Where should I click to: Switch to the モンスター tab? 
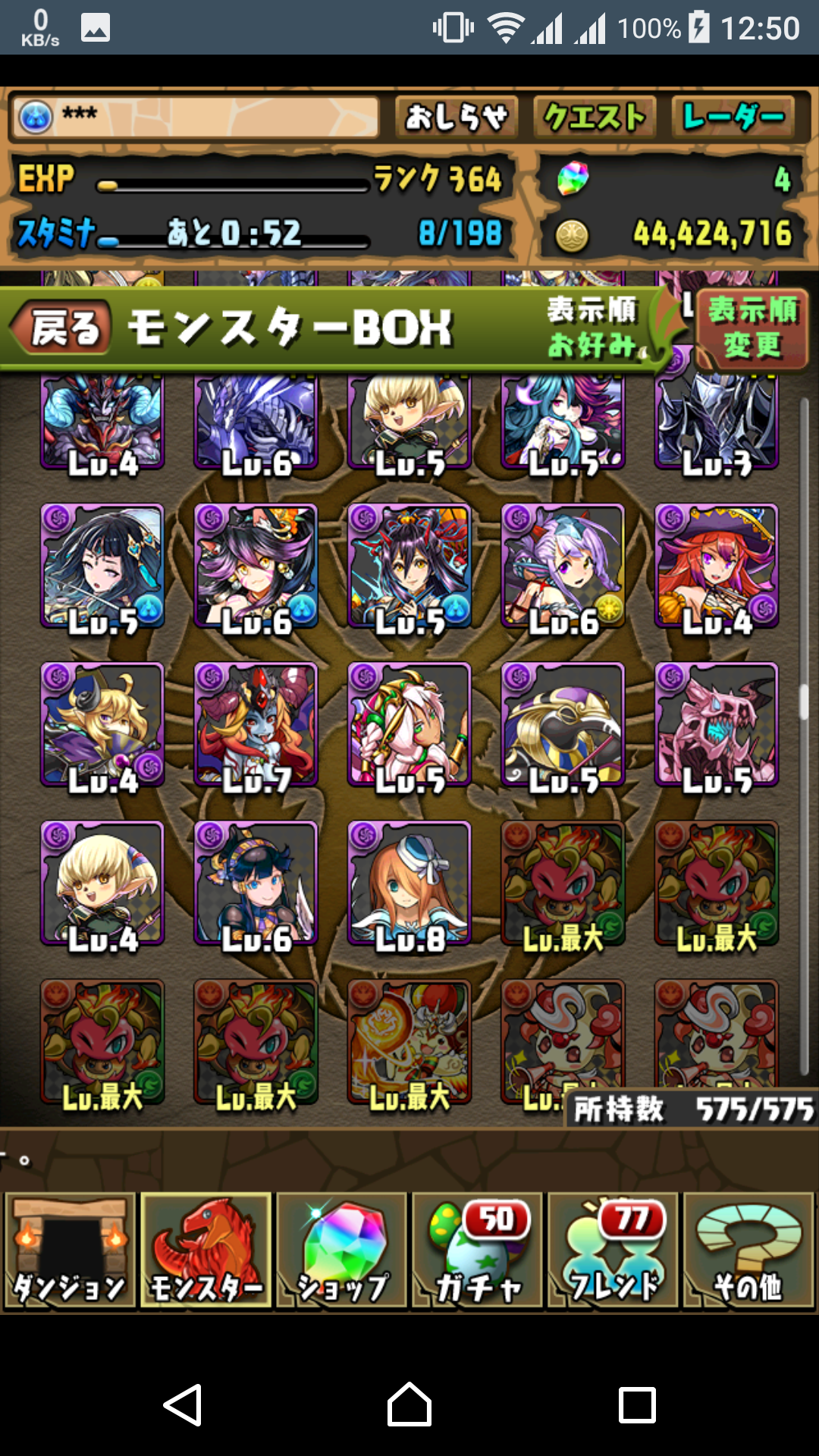[x=206, y=1250]
